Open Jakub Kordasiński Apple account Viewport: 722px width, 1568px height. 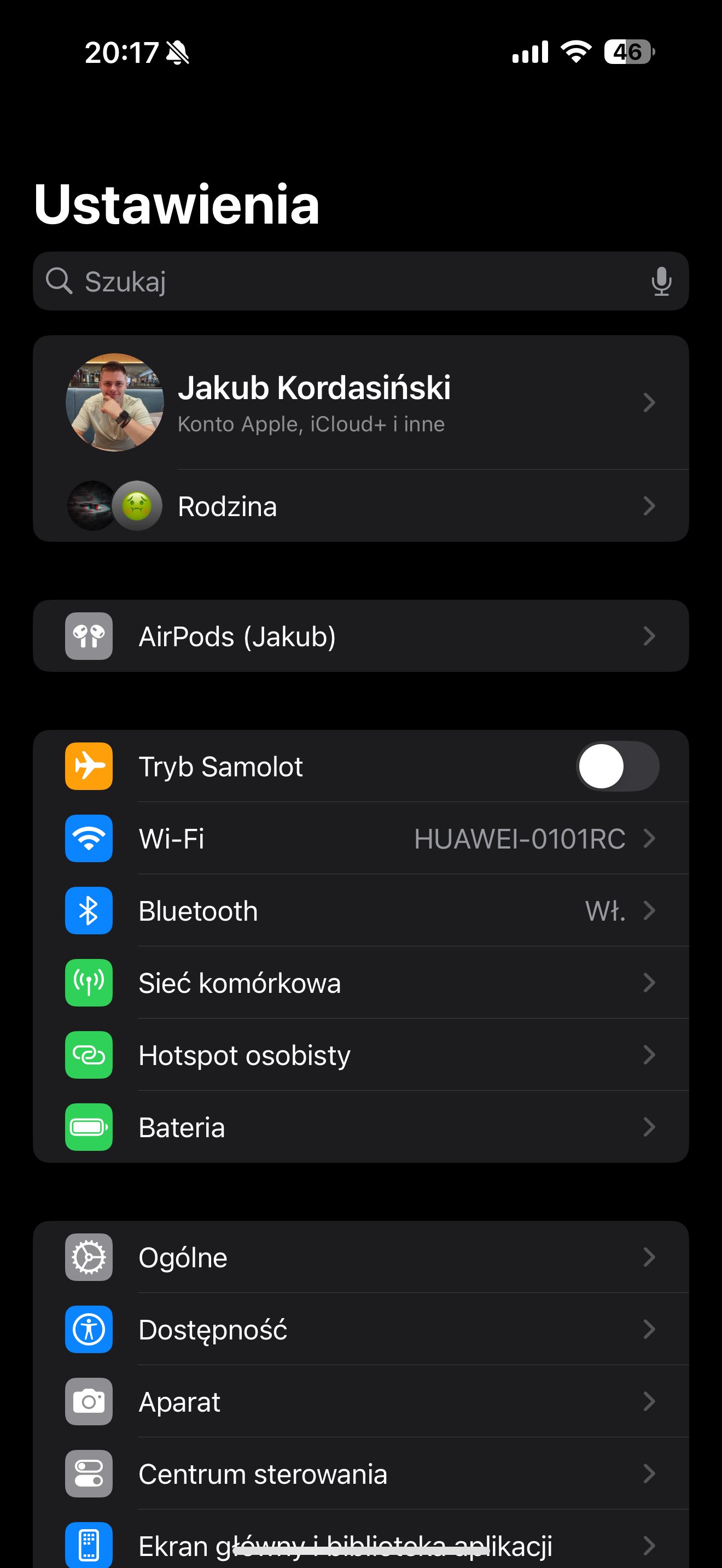click(360, 402)
